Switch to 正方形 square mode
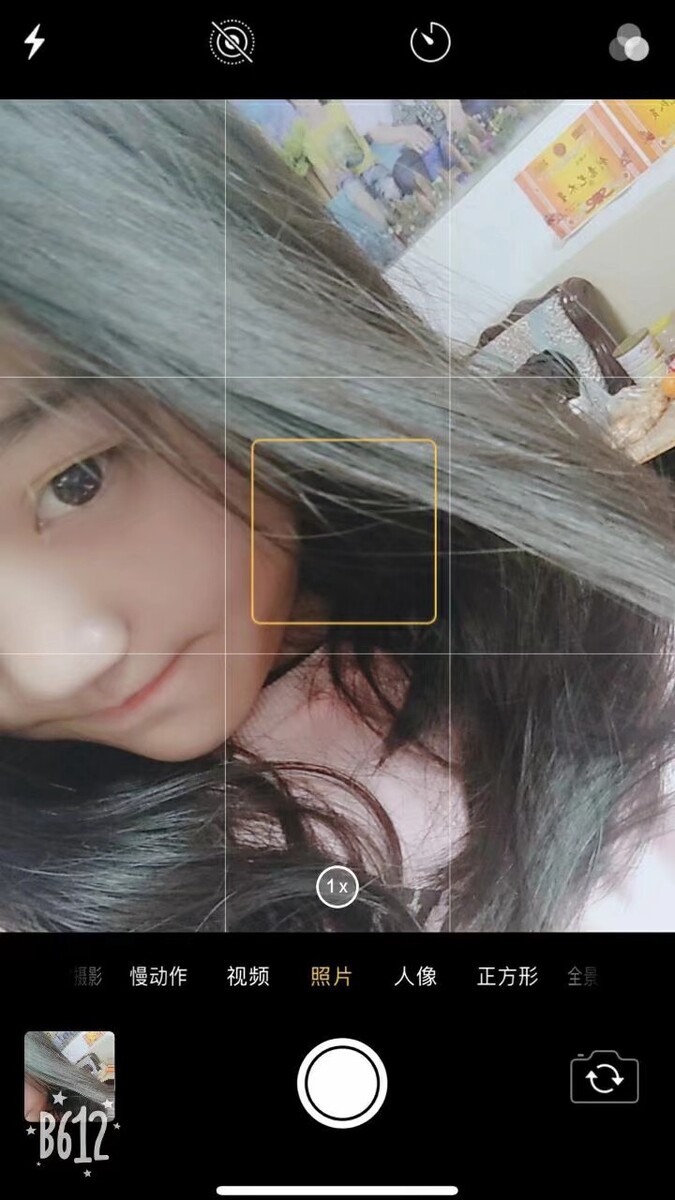The height and width of the screenshot is (1200, 675). click(x=508, y=977)
